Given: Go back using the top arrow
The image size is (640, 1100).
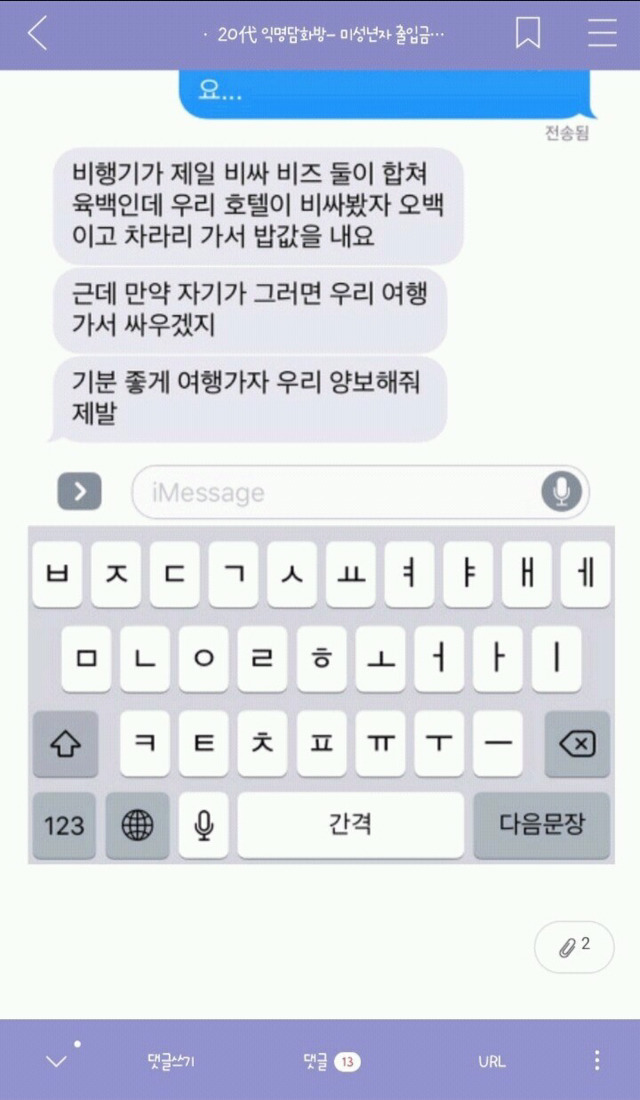Looking at the screenshot, I should (37, 34).
